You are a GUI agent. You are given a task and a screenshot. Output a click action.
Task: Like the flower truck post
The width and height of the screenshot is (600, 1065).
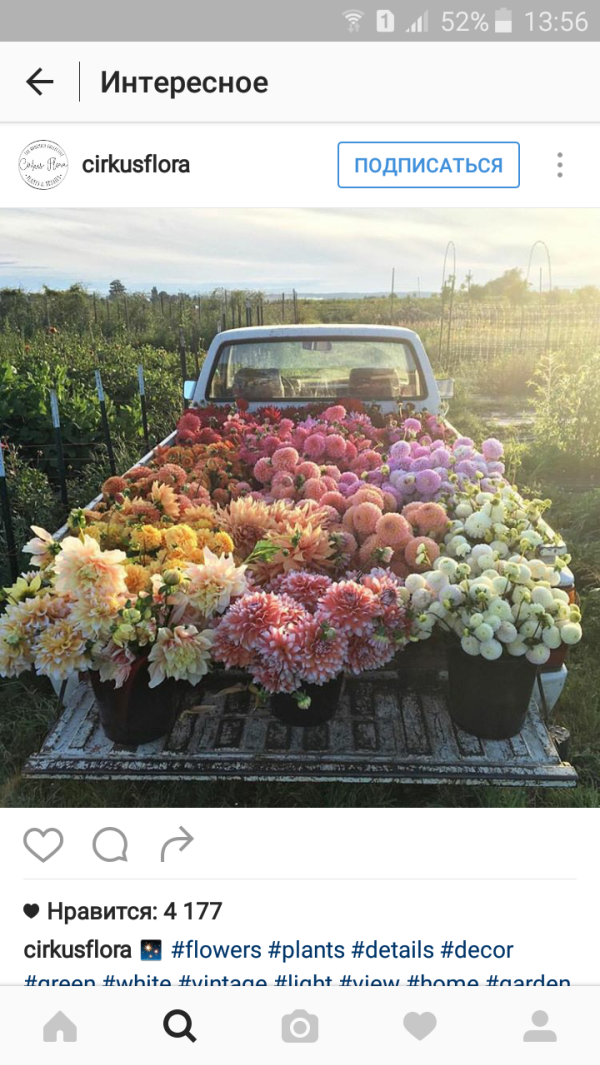[x=43, y=845]
